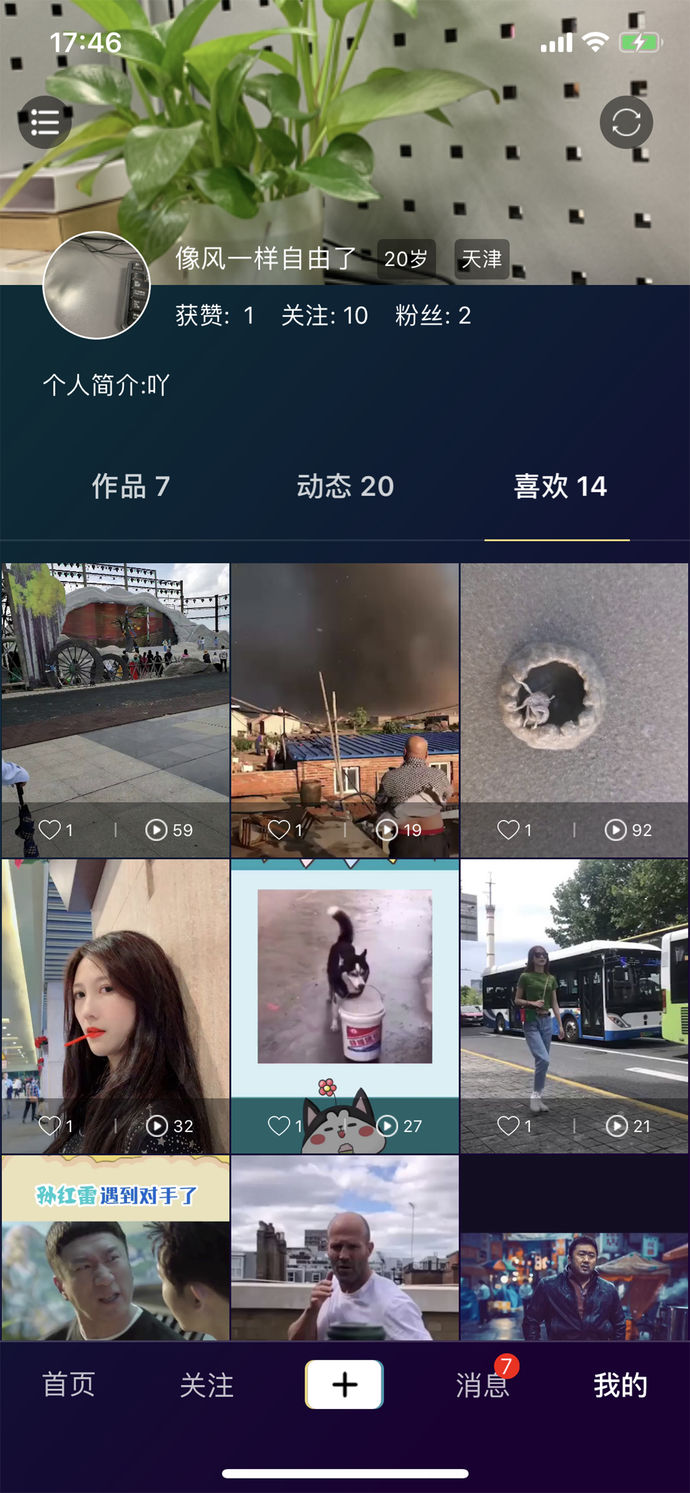View the 关注: 10 following list

324,316
